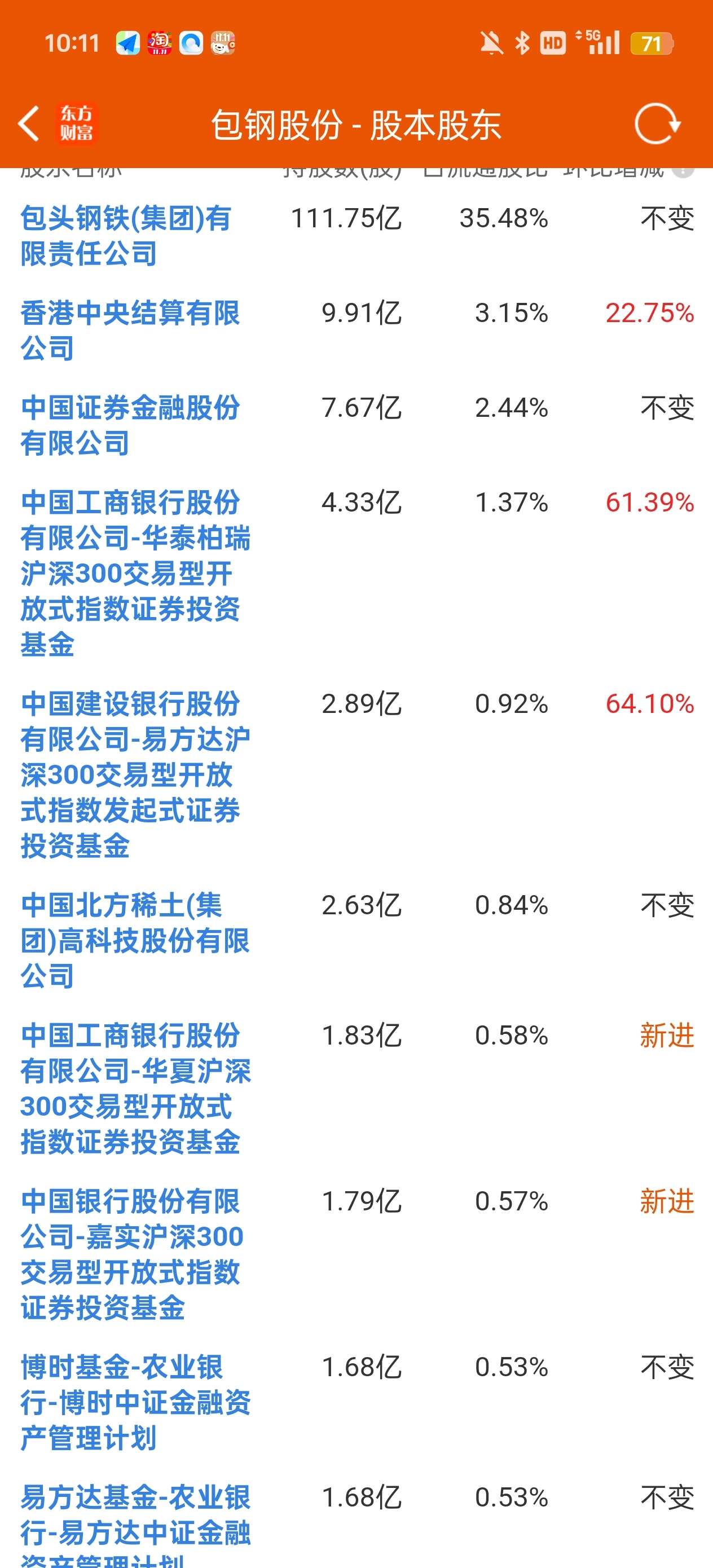This screenshot has height=1568, width=713.
Task: Open shareholder 包头钢铁(集团)有限责任公司
Action: click(x=126, y=236)
